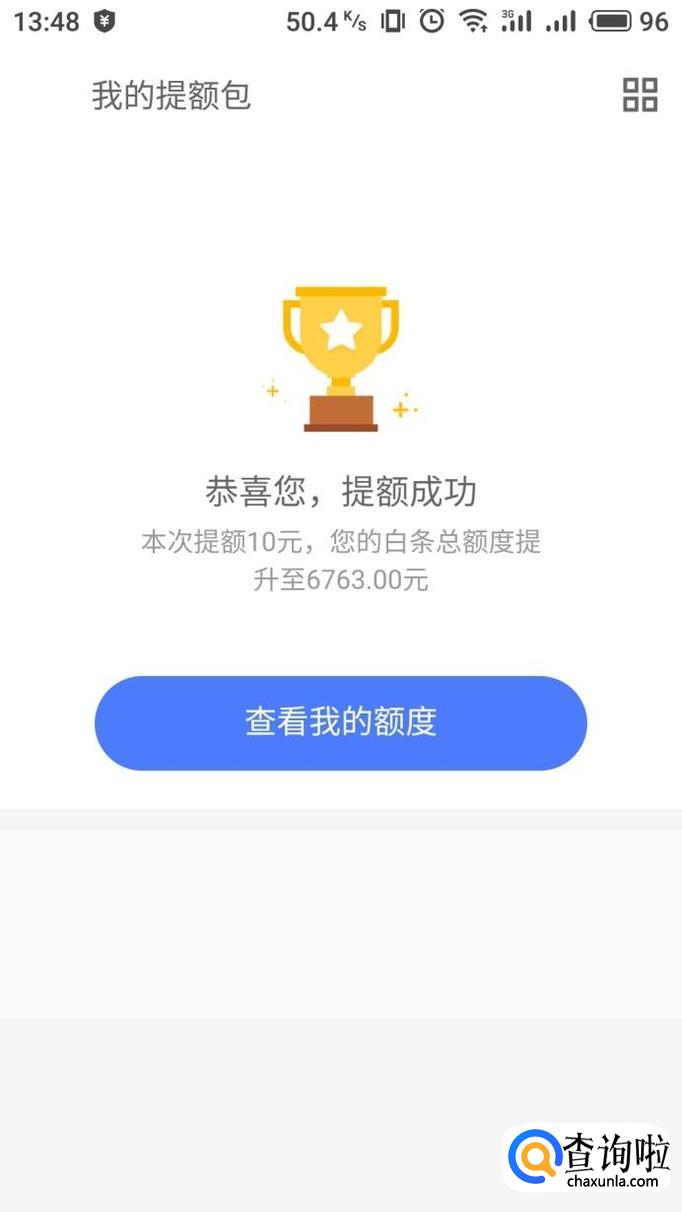Tap the 查看我的额度 button
The width and height of the screenshot is (682, 1212).
pos(341,723)
